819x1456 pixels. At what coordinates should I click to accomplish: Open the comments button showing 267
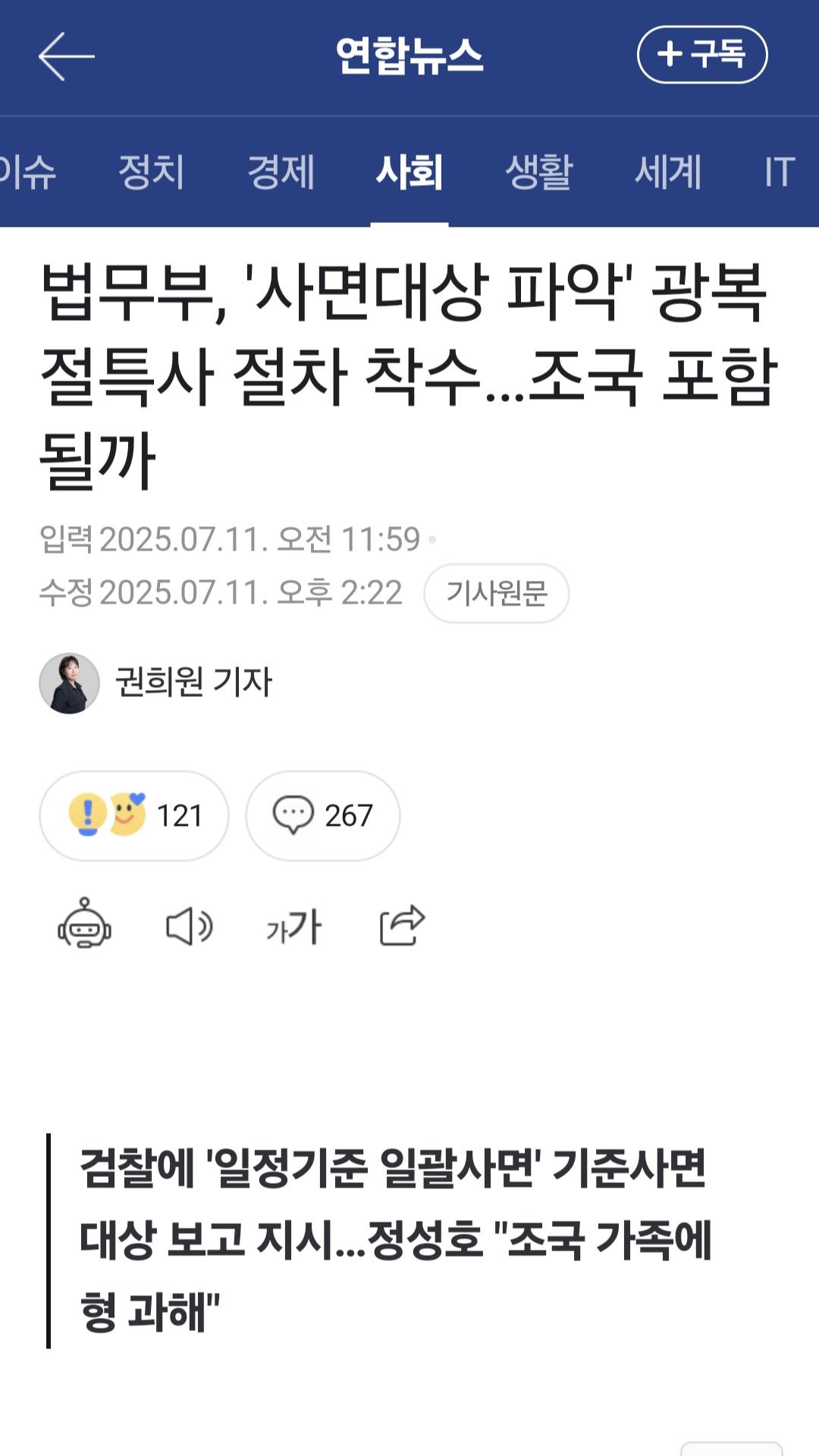[x=322, y=816]
